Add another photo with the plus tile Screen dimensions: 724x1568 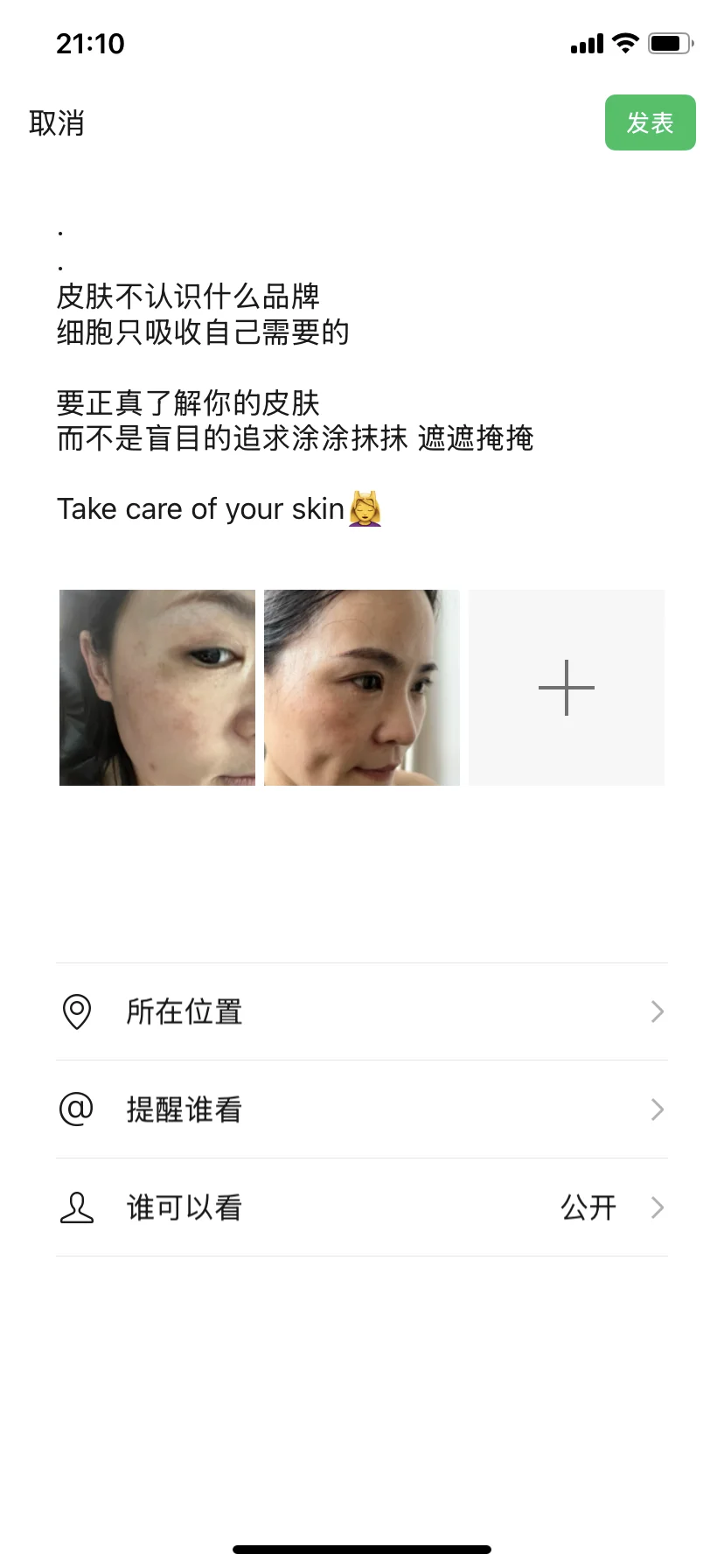[567, 688]
